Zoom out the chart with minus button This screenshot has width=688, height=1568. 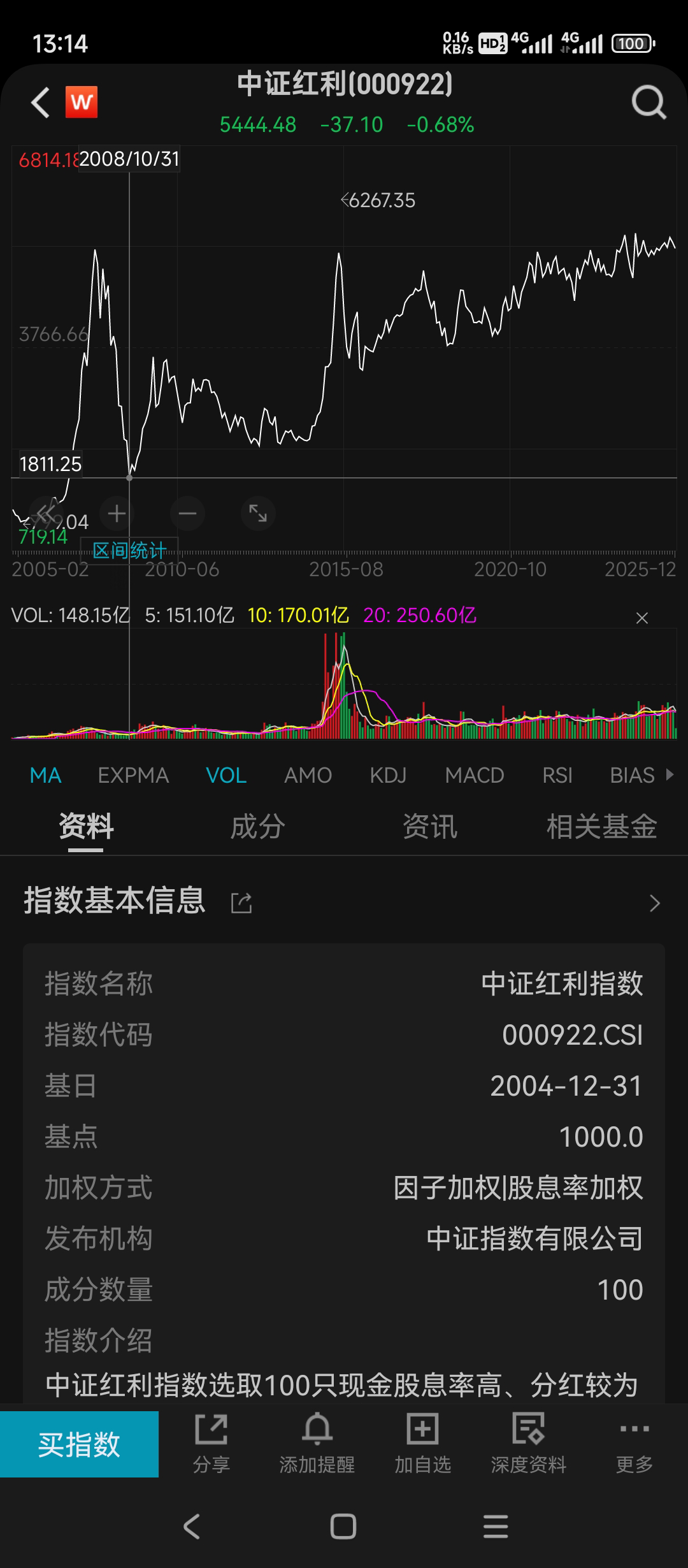[x=187, y=514]
